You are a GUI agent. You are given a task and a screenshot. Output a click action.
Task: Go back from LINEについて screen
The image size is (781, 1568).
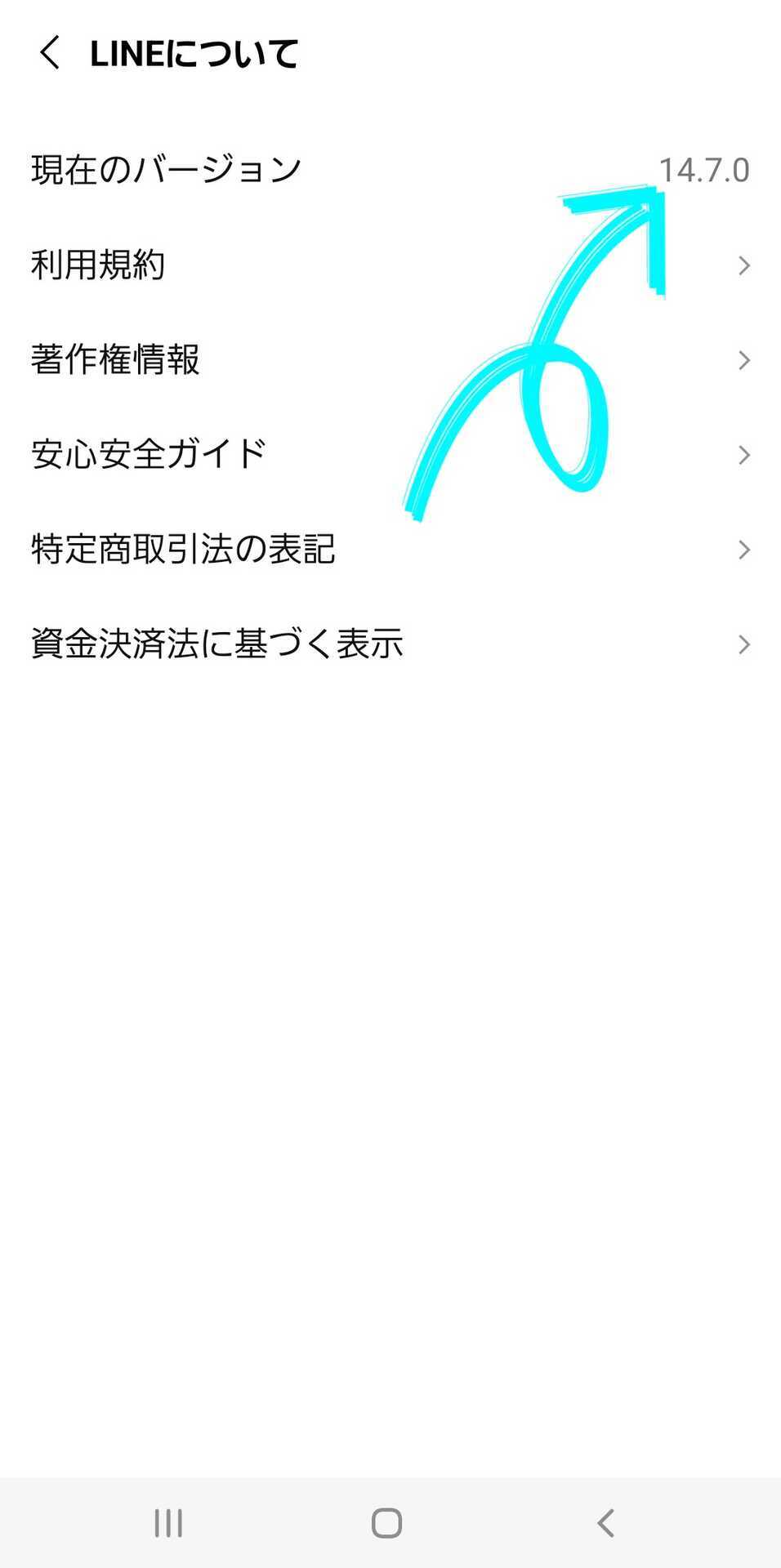point(50,53)
